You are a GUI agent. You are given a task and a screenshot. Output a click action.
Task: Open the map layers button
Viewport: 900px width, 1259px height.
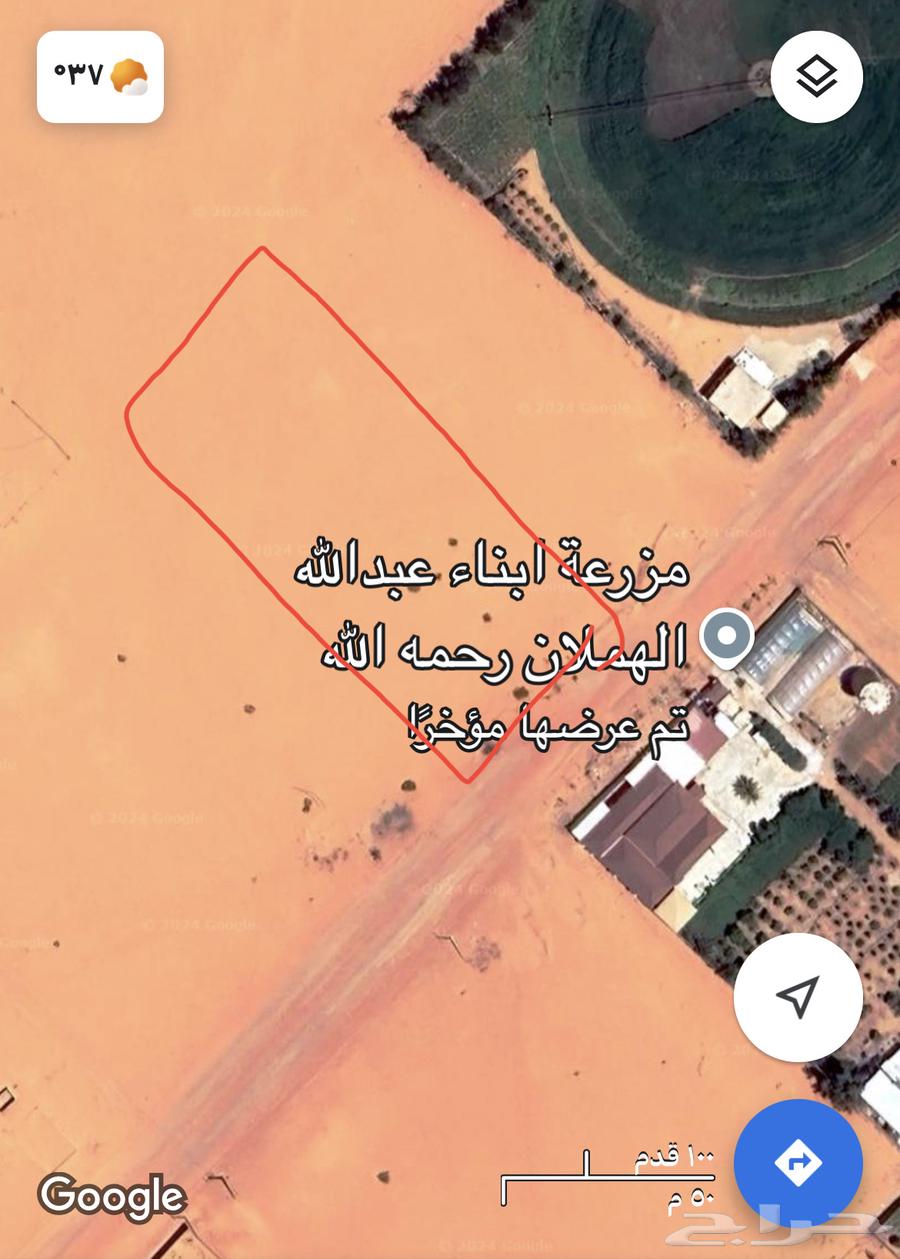817,77
